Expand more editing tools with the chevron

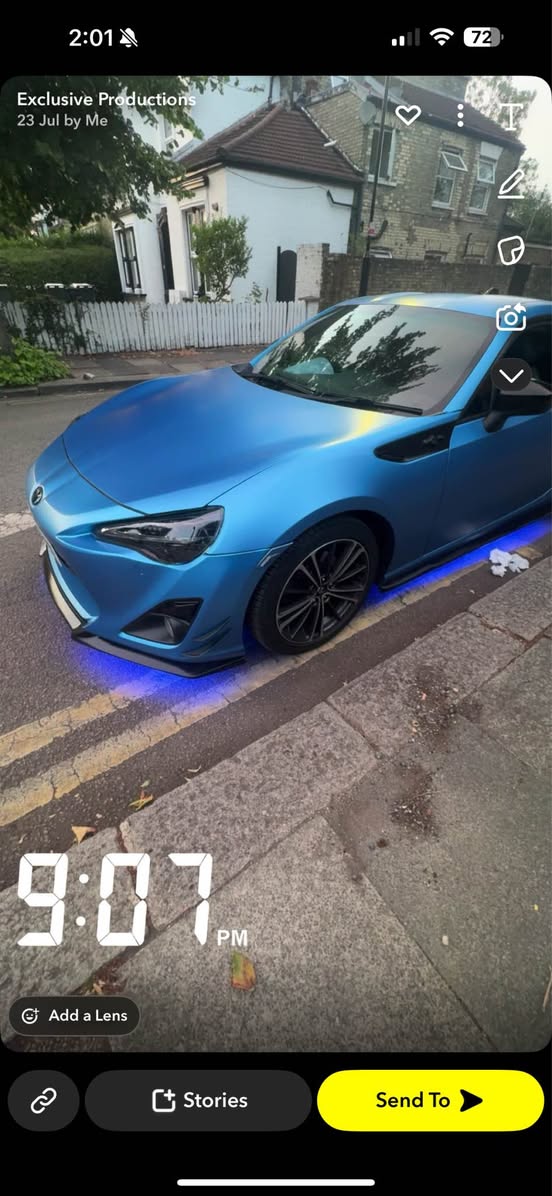[511, 375]
